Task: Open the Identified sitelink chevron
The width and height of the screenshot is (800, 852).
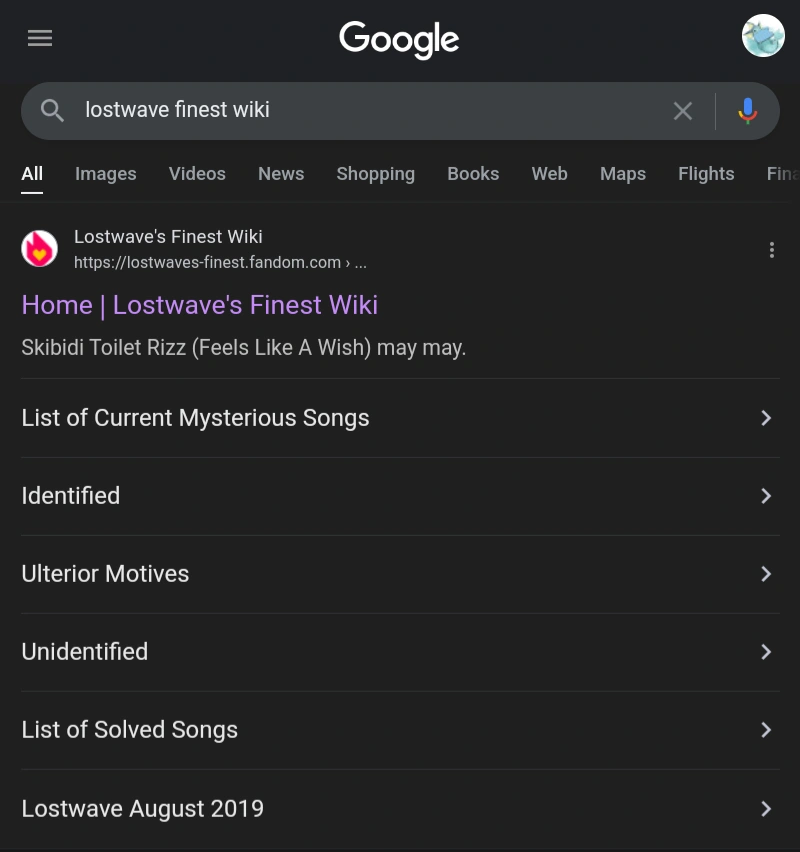Action: click(766, 496)
